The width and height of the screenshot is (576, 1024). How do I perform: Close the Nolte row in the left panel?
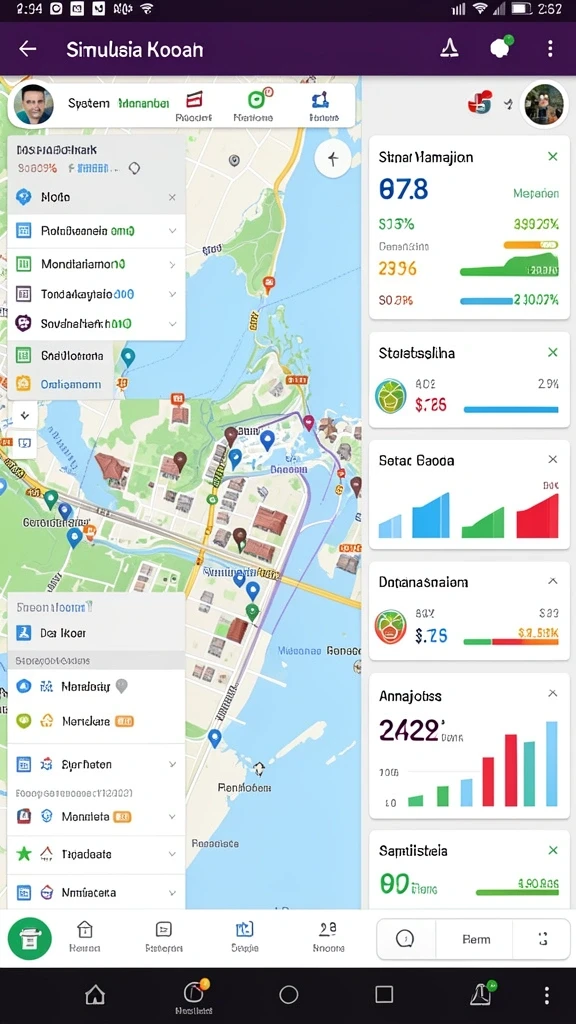pyautogui.click(x=172, y=197)
